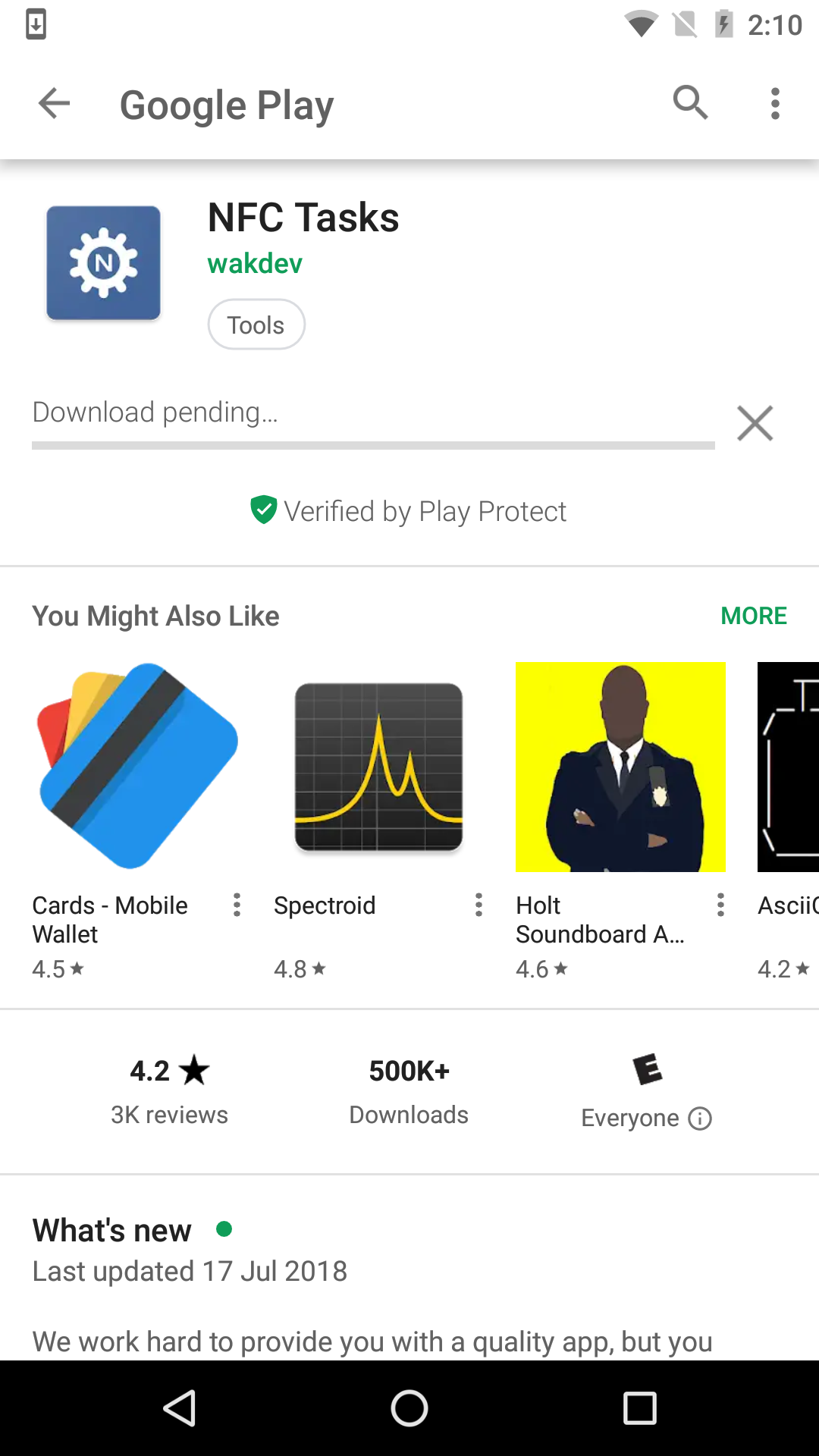This screenshot has width=819, height=1456.
Task: Open options menu for Holt Soundboard
Action: 720,905
